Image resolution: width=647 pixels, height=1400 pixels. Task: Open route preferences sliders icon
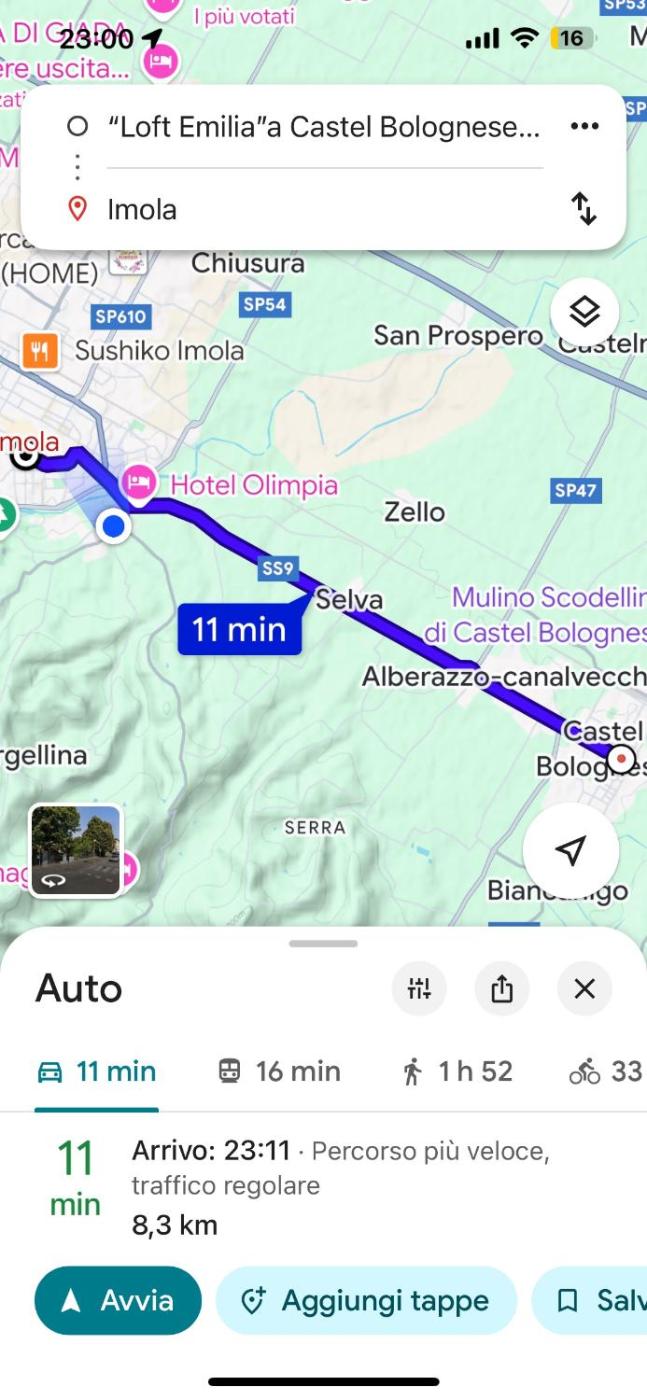tap(420, 989)
